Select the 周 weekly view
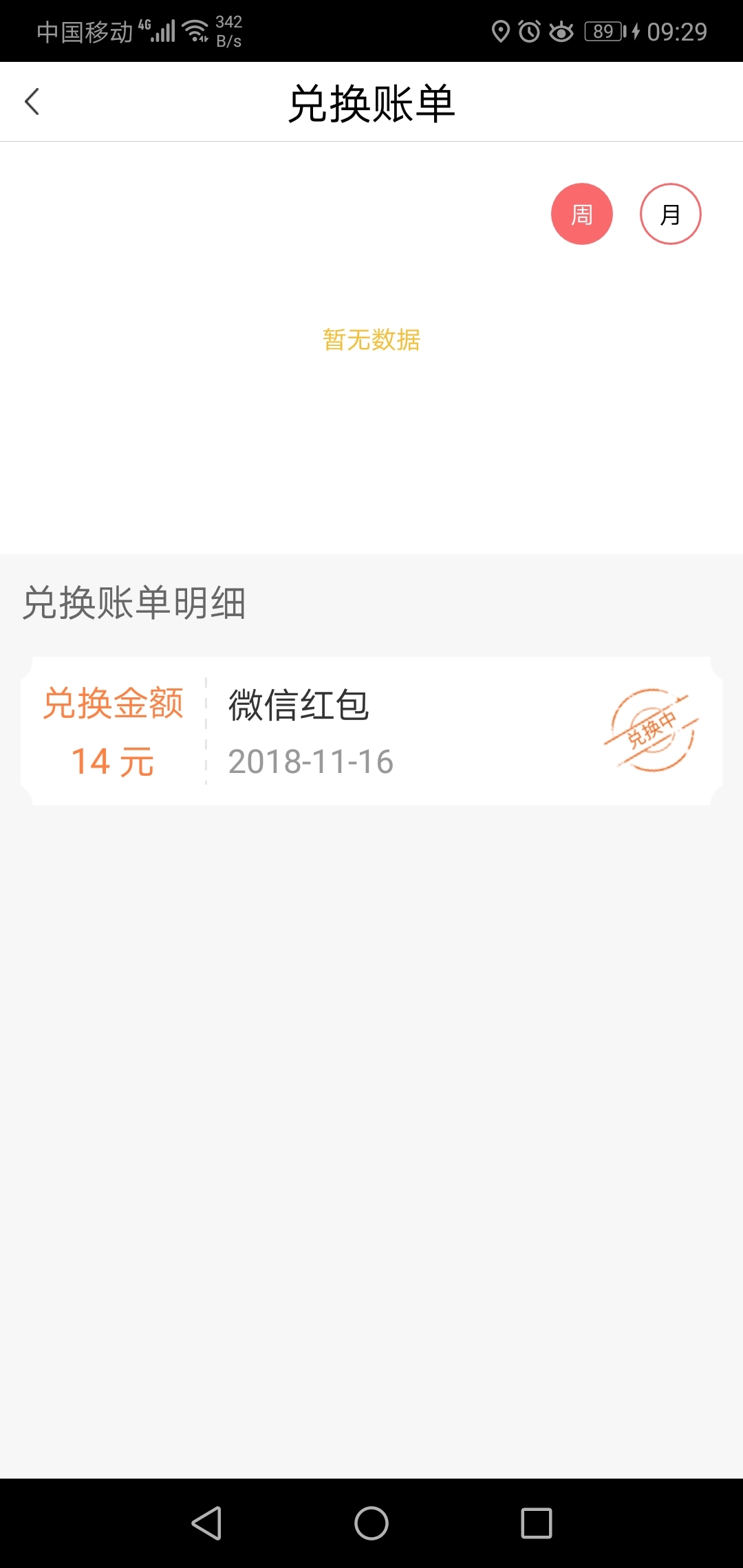The width and height of the screenshot is (743, 1568). [x=581, y=214]
